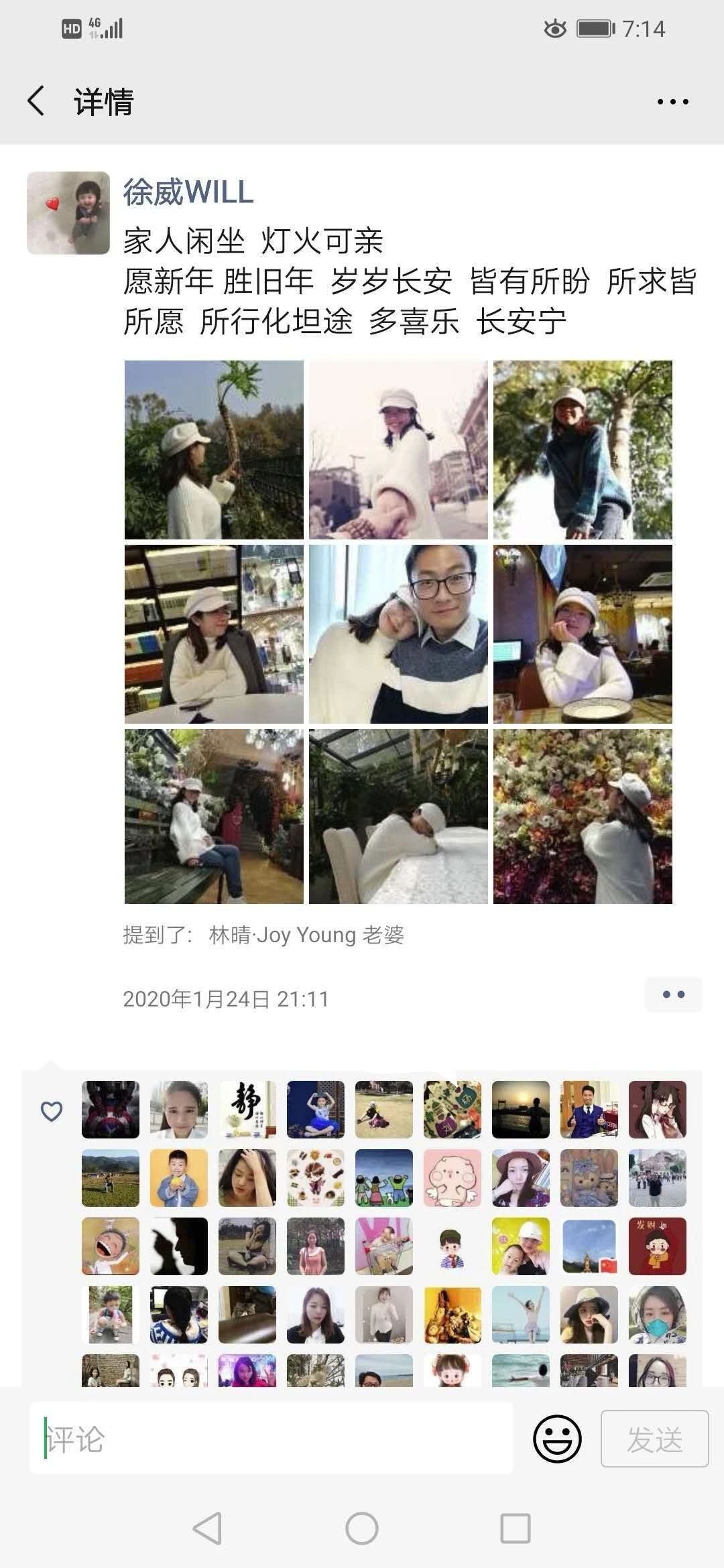View the flower wall photo
The height and width of the screenshot is (1568, 724).
tap(583, 816)
